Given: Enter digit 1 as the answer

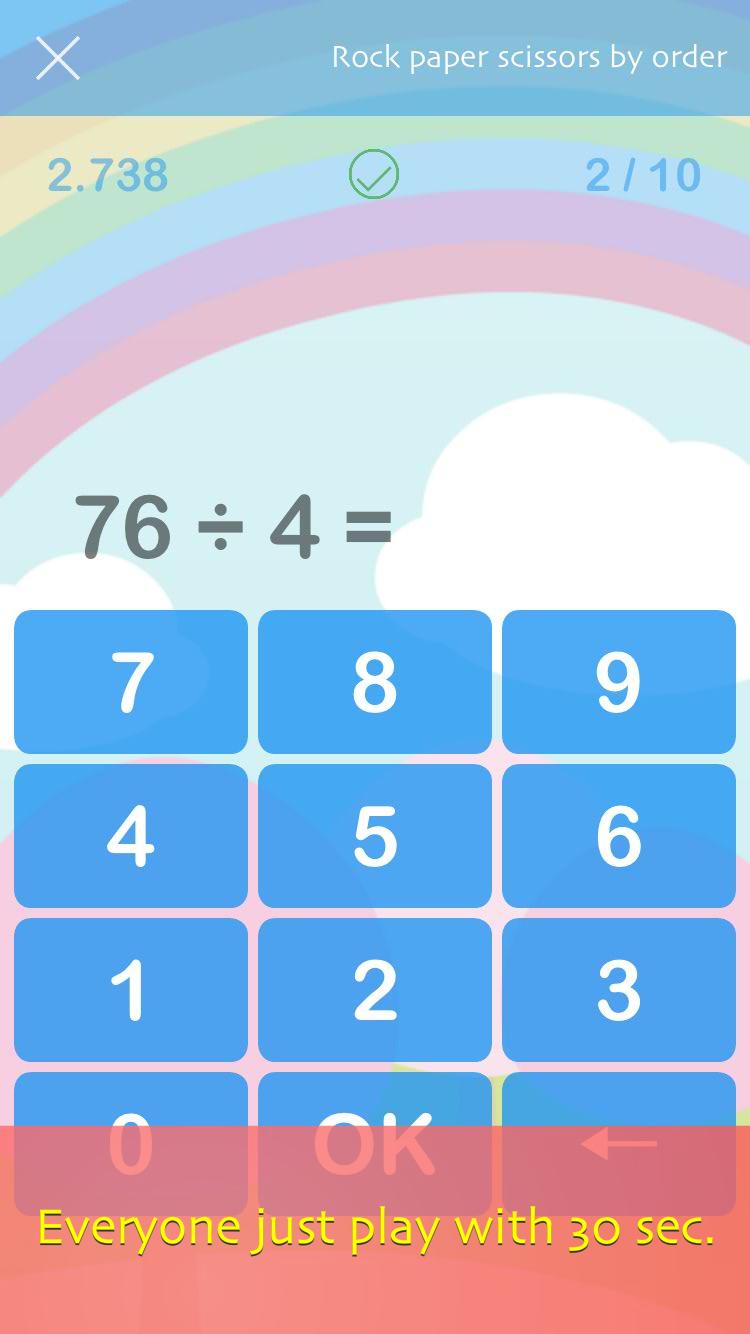Looking at the screenshot, I should pyautogui.click(x=131, y=990).
